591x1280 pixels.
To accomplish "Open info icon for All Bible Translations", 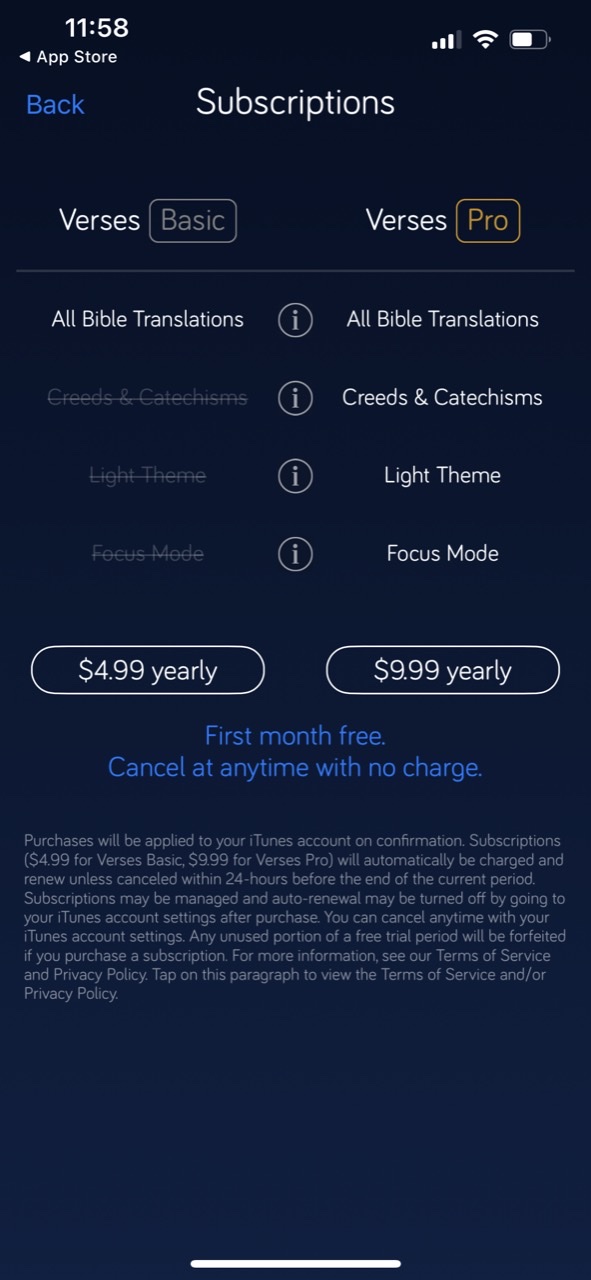I will click(295, 320).
